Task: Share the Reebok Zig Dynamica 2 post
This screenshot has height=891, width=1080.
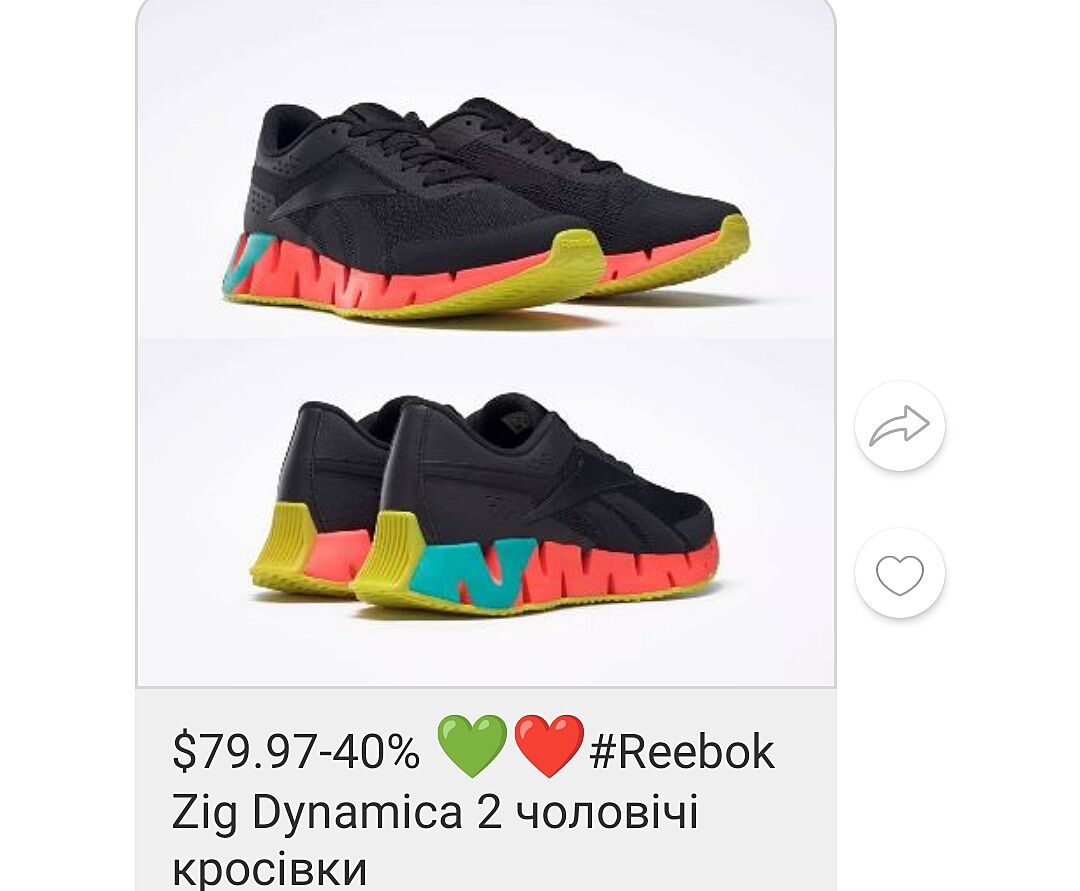Action: 899,426
